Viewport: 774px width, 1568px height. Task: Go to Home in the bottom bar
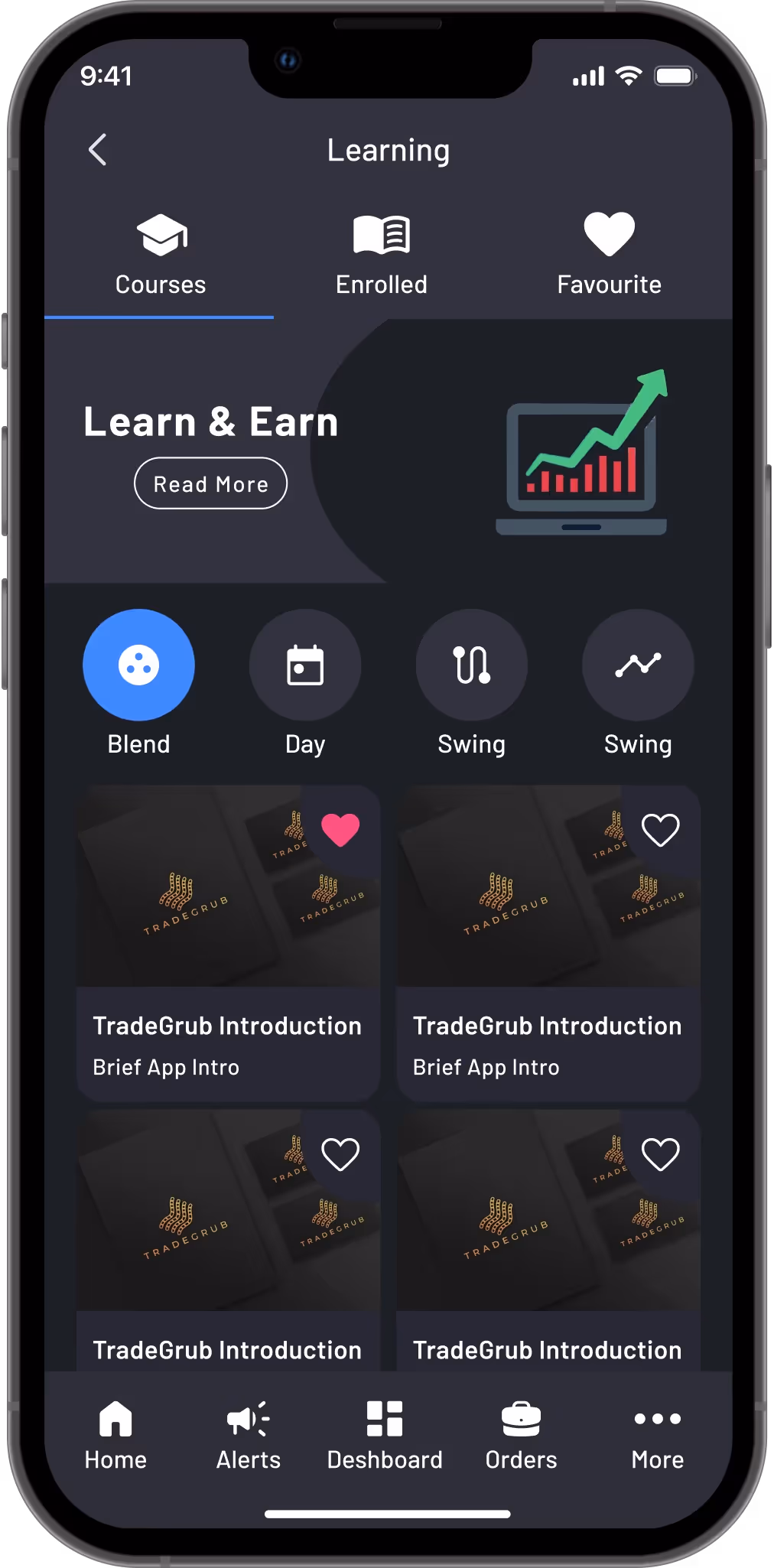[x=115, y=1436]
